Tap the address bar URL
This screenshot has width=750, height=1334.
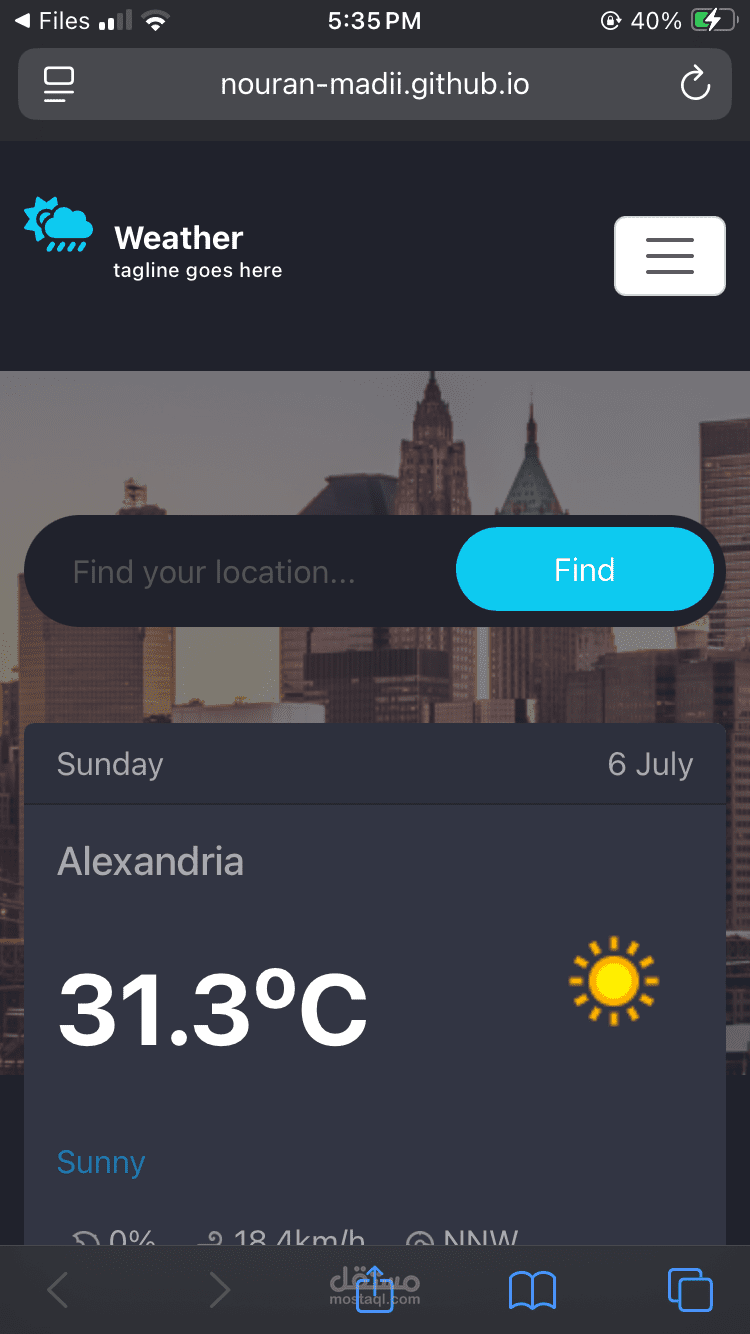(375, 85)
